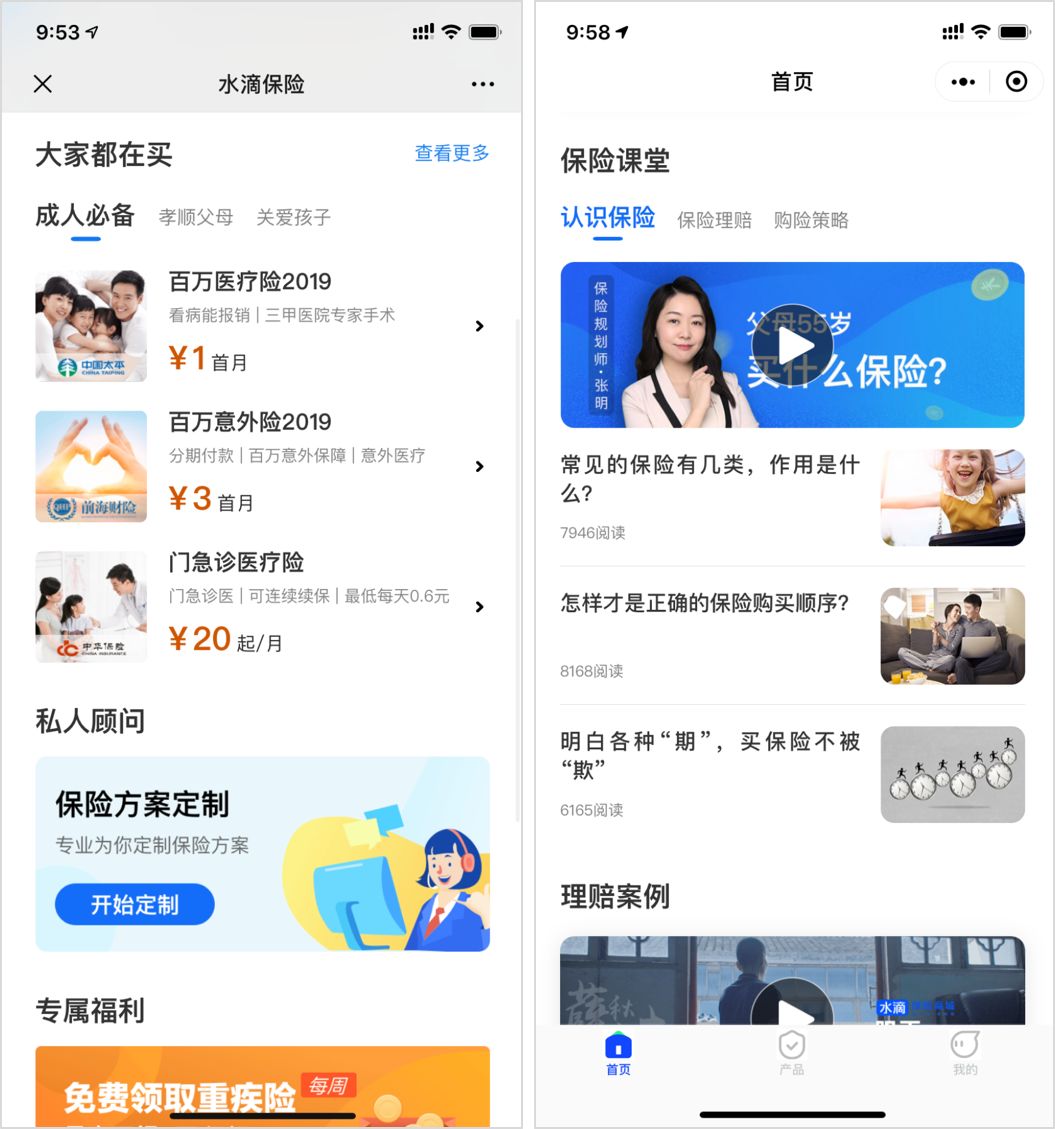Image resolution: width=1055 pixels, height=1129 pixels.
Task: Select the 购险策略 tab
Action: (x=811, y=220)
